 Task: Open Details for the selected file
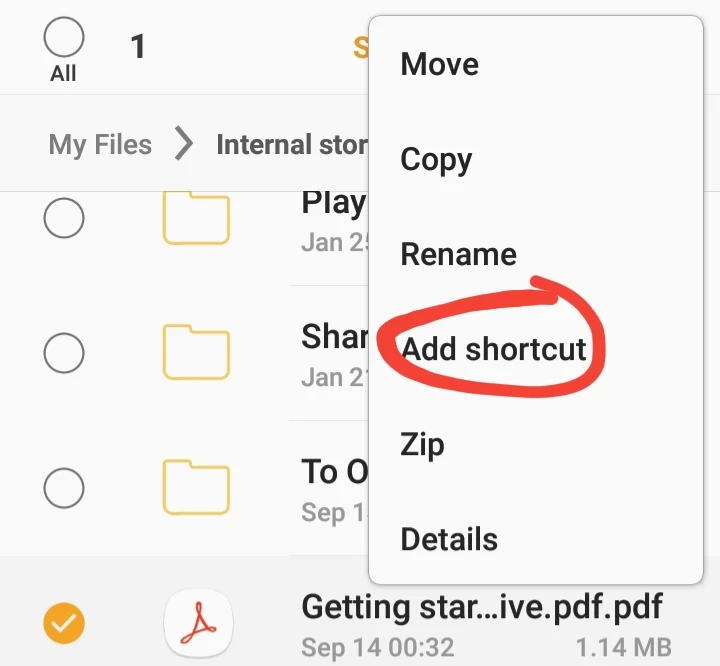point(449,540)
